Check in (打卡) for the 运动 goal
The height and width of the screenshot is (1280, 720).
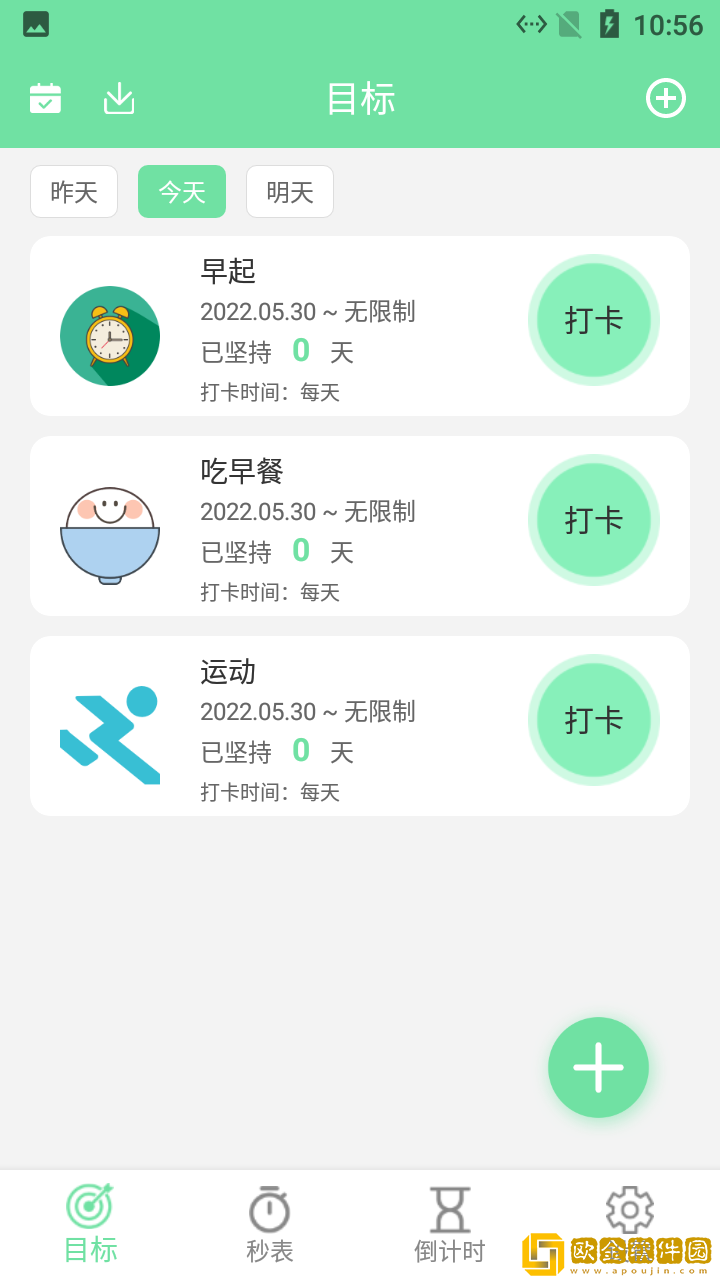[594, 719]
